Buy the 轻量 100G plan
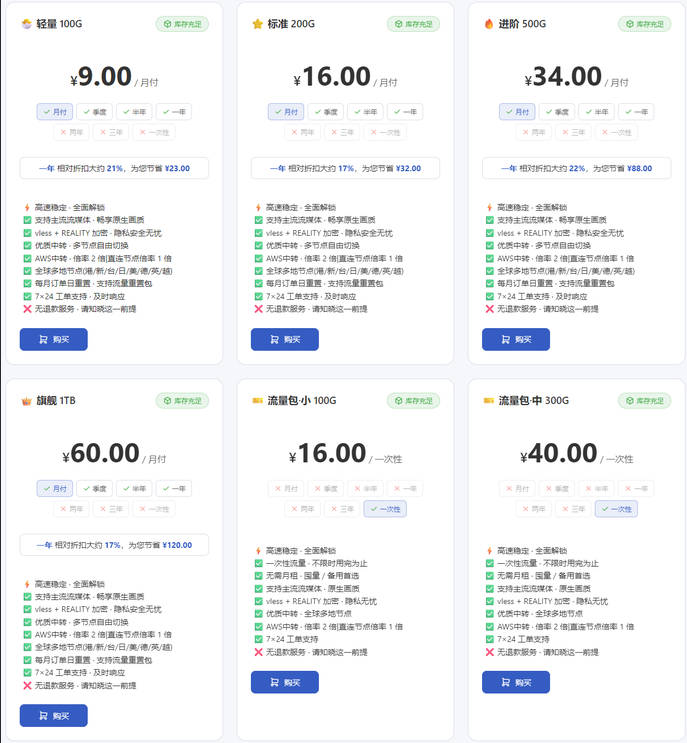This screenshot has height=743, width=687. click(x=54, y=339)
